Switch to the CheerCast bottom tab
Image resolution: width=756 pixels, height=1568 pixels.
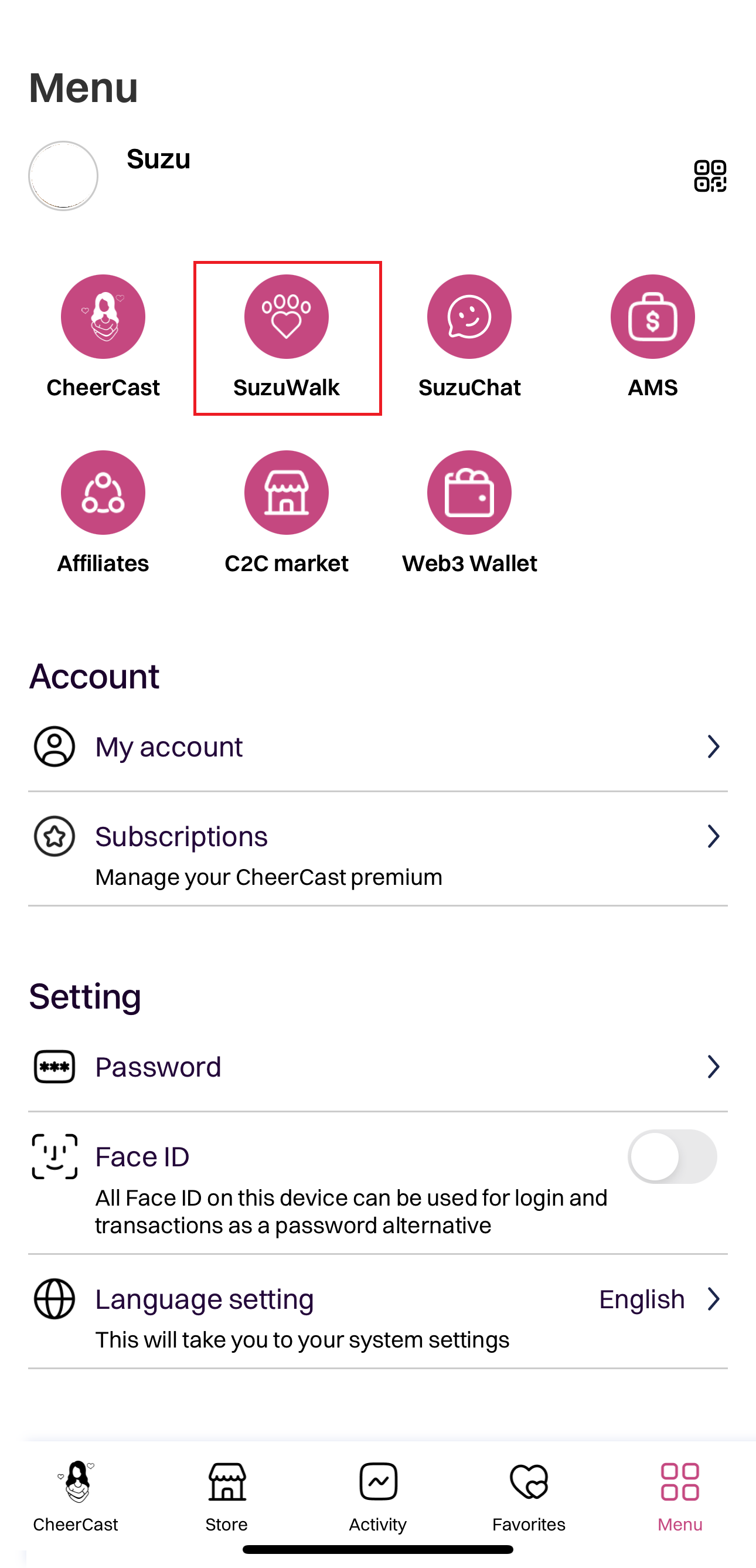(76, 1498)
